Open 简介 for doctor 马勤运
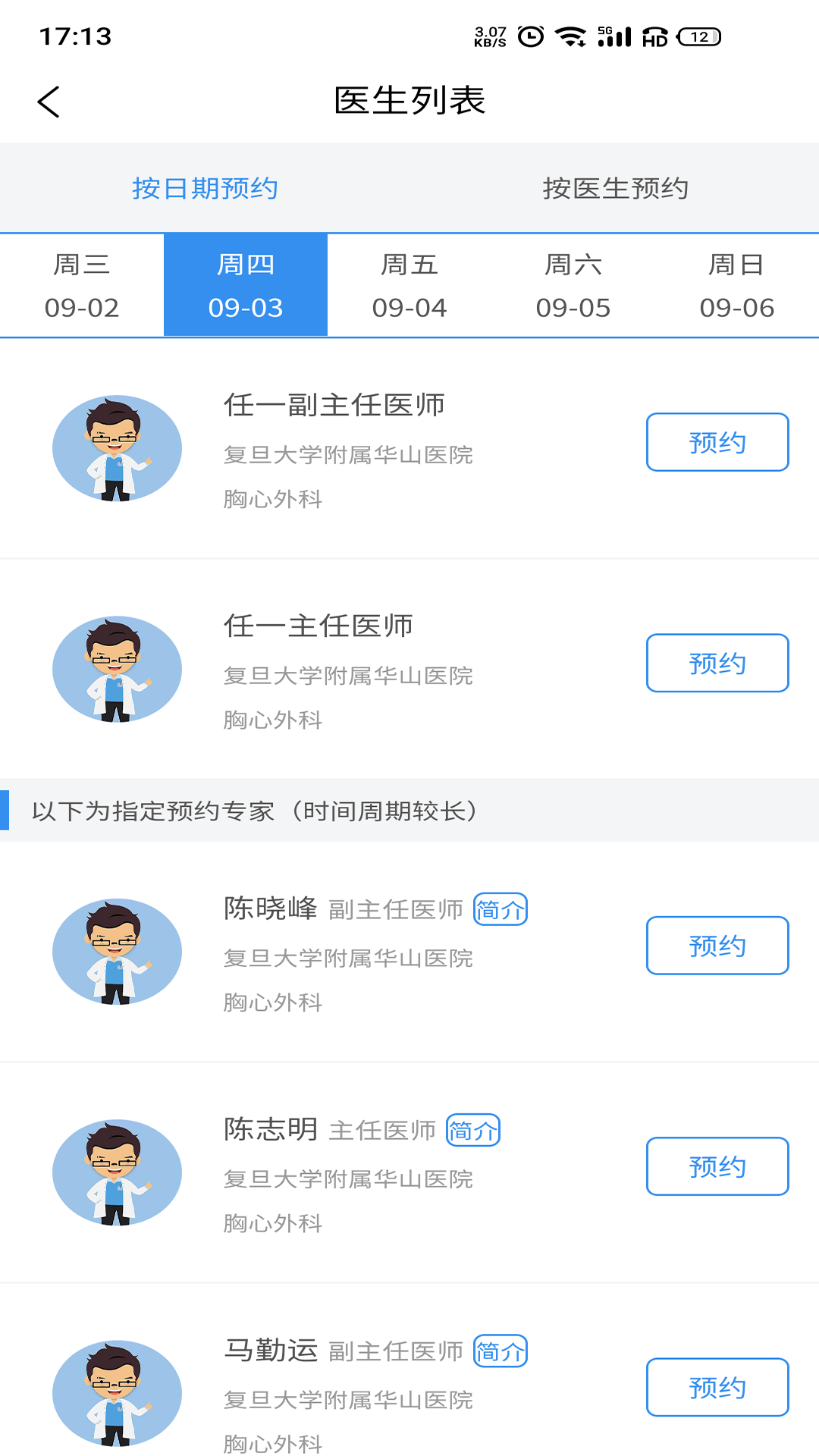 coord(500,1351)
